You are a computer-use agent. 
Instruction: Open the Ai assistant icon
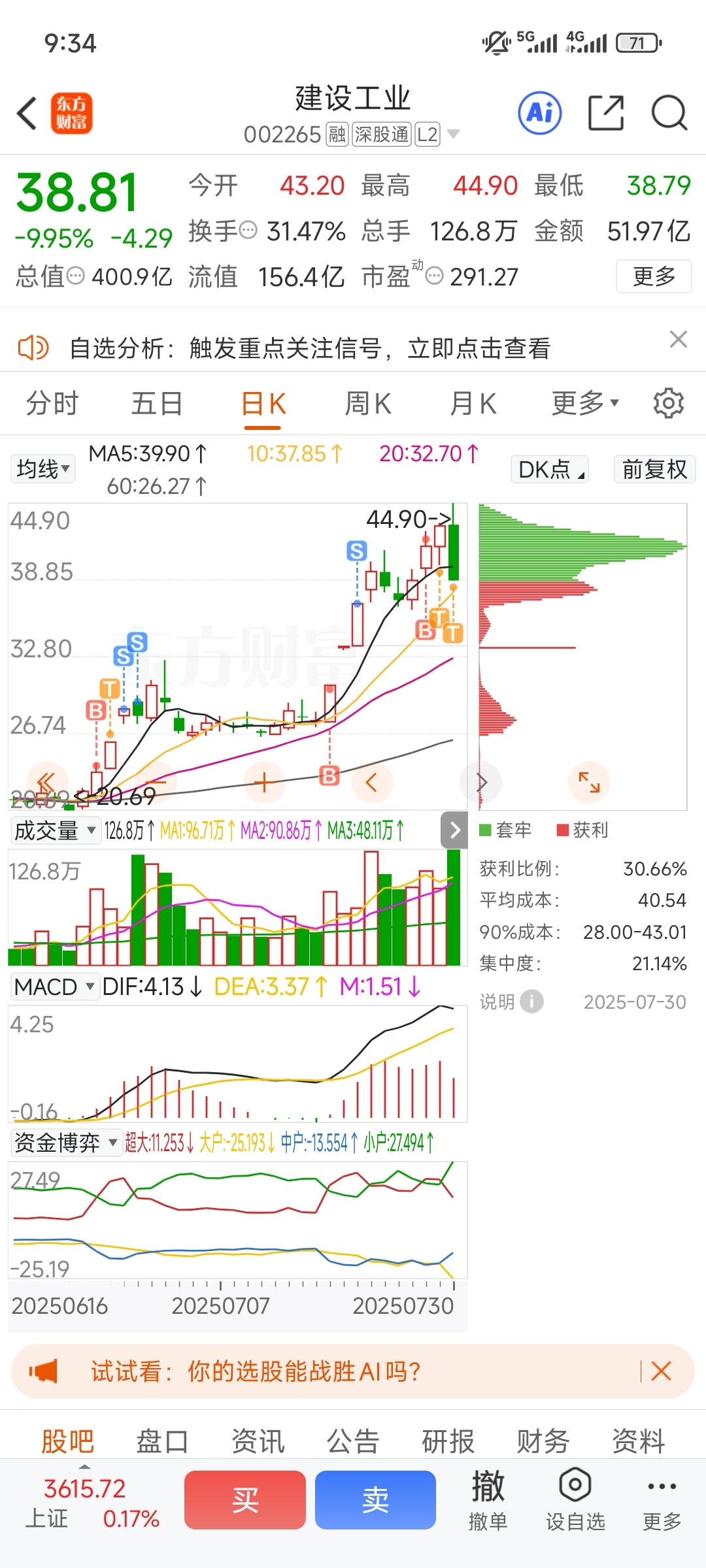540,113
